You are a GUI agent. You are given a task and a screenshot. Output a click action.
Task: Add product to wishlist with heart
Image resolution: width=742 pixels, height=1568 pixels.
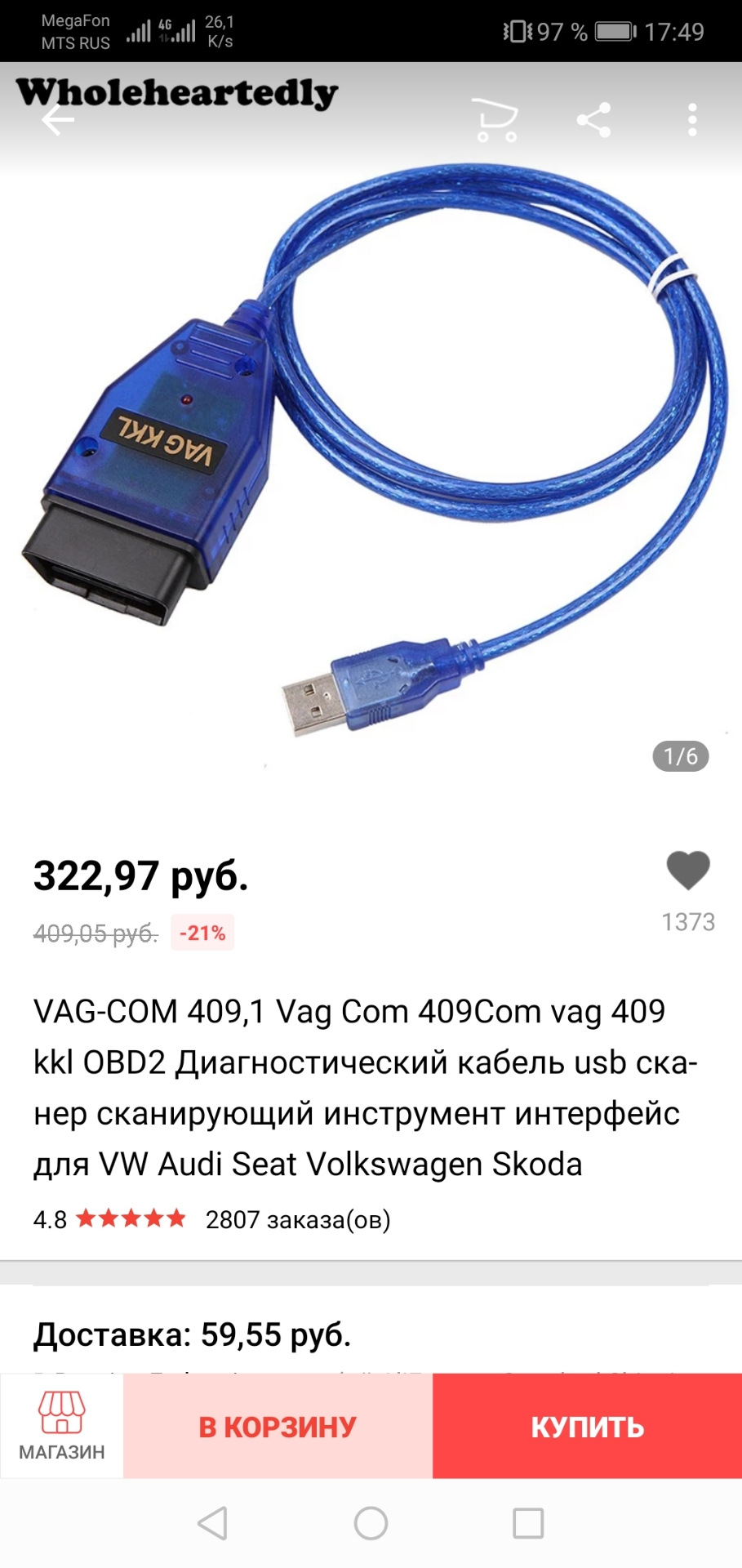pyautogui.click(x=688, y=871)
